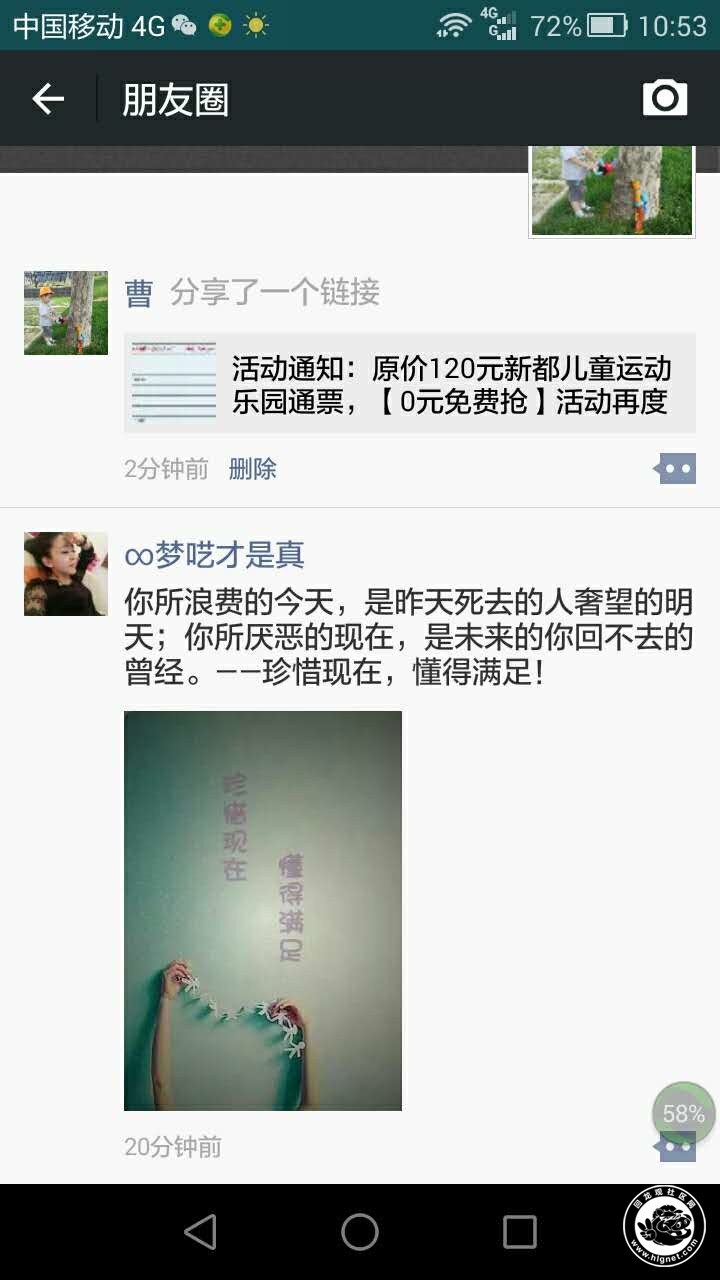Delete 曹's shared link post
Viewport: 720px width, 1280px height.
pyautogui.click(x=253, y=469)
